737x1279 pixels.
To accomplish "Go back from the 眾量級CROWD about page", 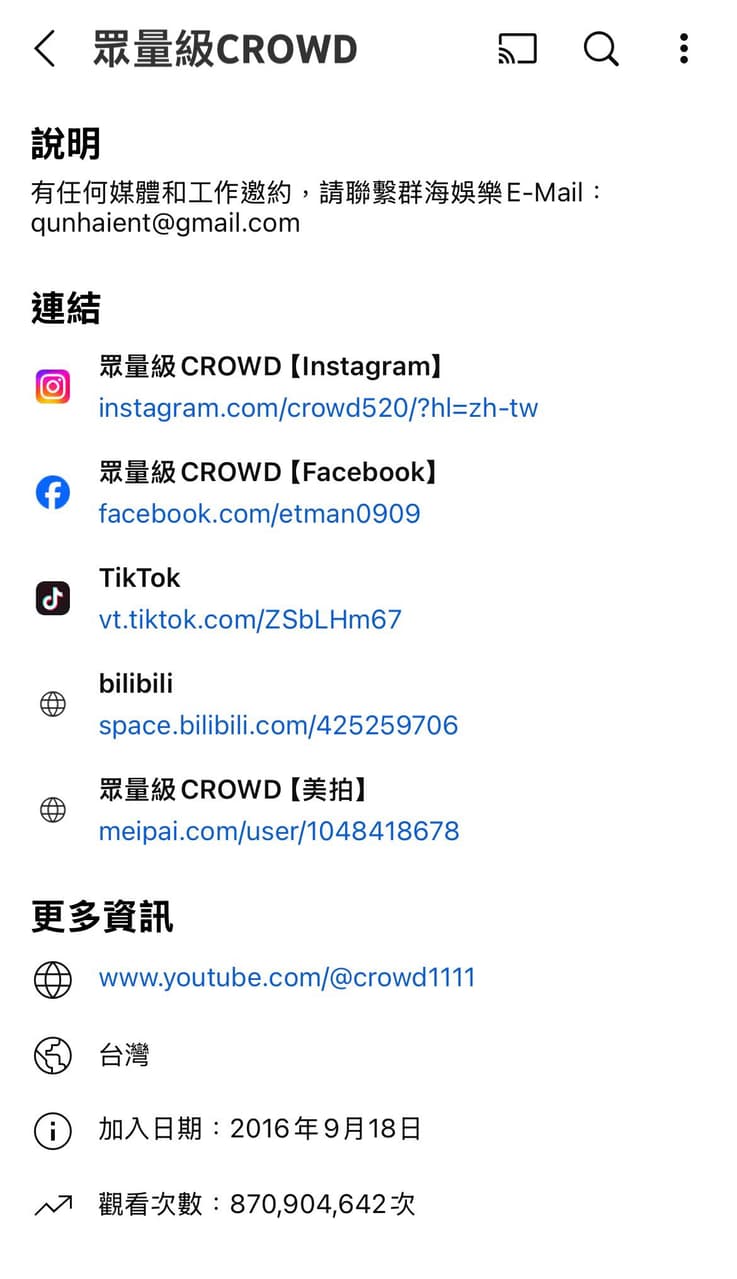I will [45, 48].
